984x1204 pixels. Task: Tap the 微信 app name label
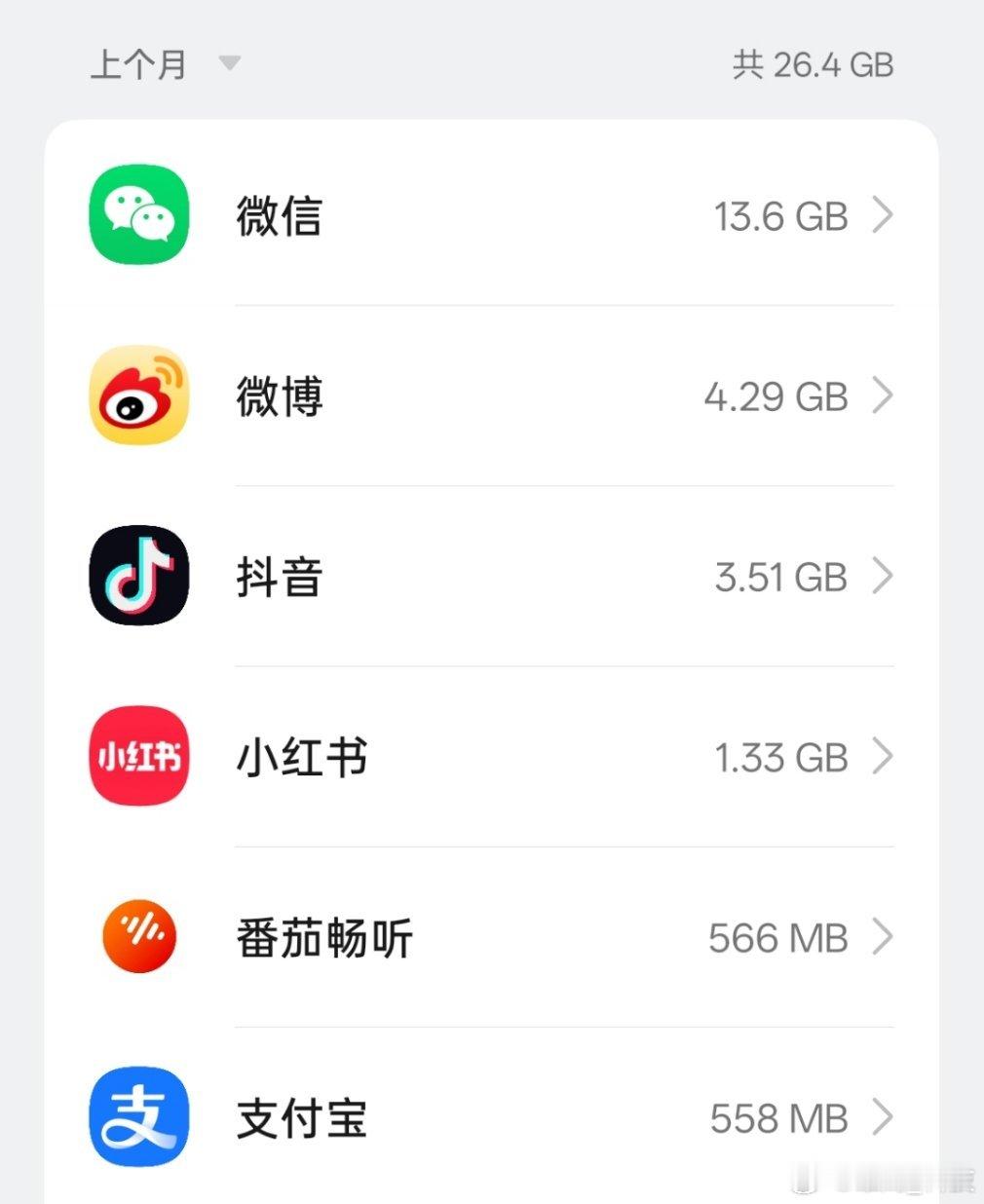pyautogui.click(x=279, y=215)
